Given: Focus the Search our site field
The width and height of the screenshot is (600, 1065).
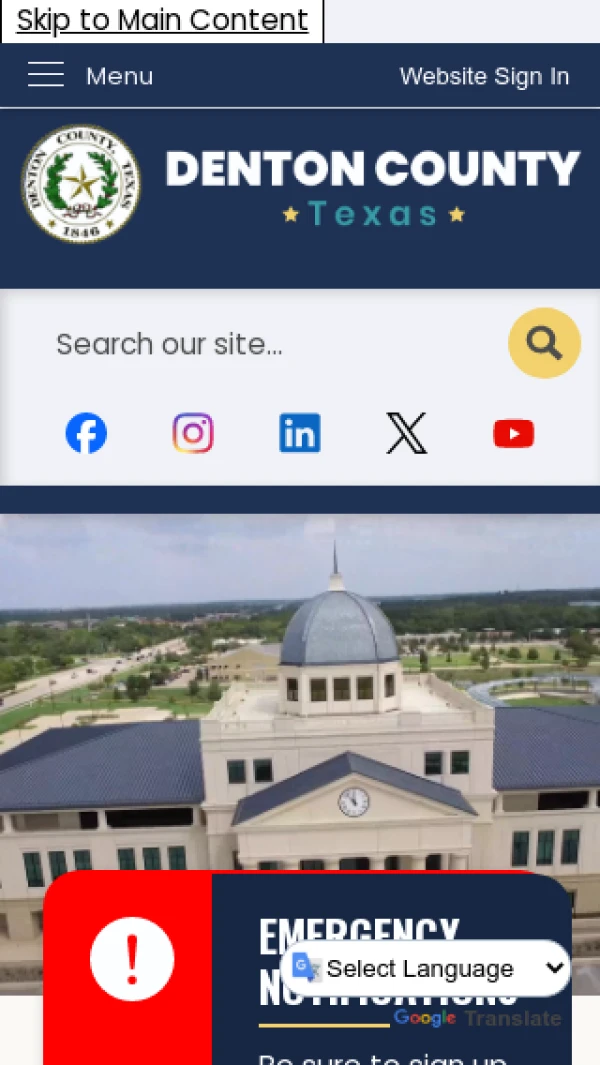Looking at the screenshot, I should coord(270,344).
